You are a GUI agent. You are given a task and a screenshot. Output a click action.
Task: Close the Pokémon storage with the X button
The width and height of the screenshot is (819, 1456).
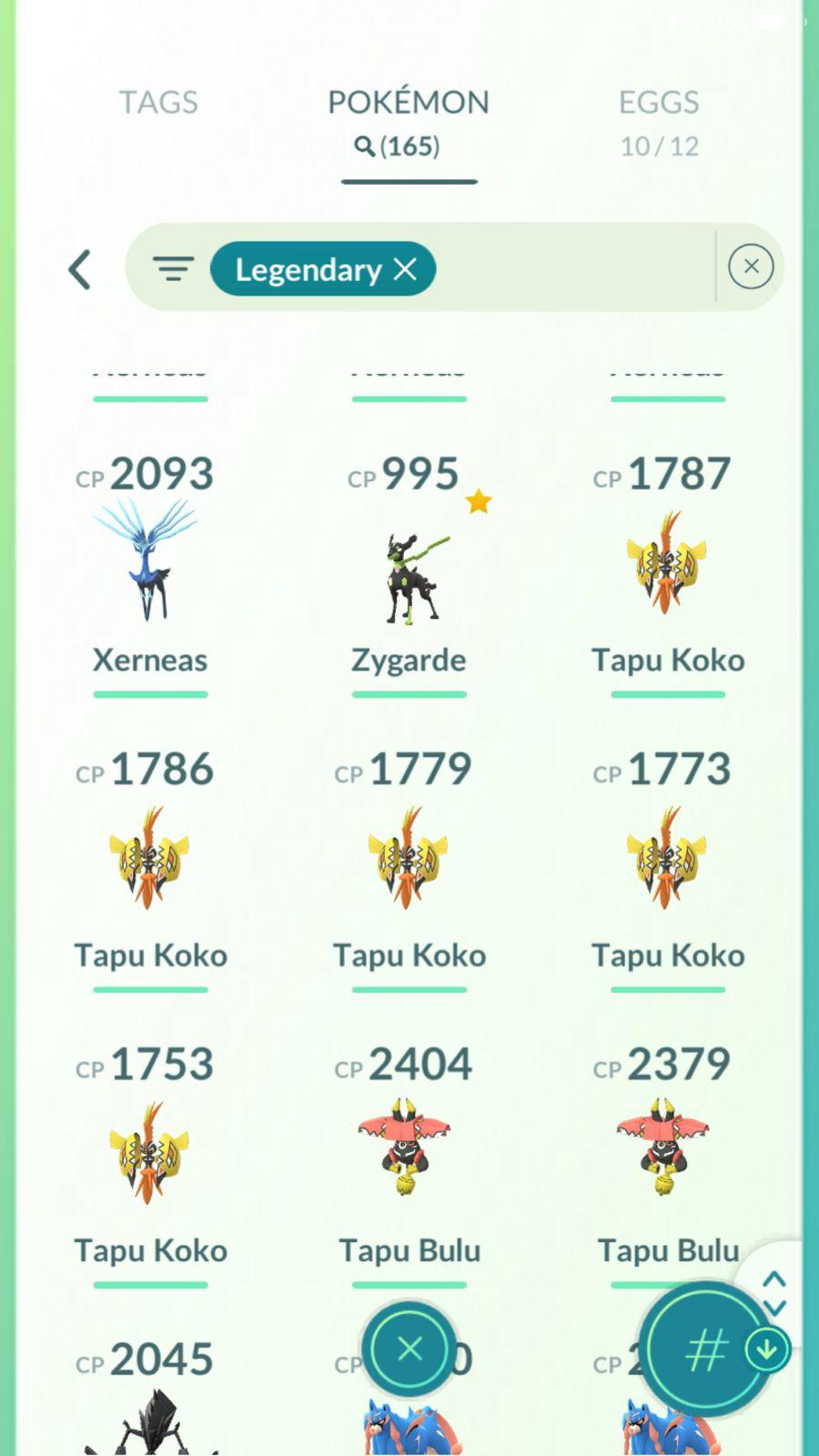pyautogui.click(x=409, y=1349)
